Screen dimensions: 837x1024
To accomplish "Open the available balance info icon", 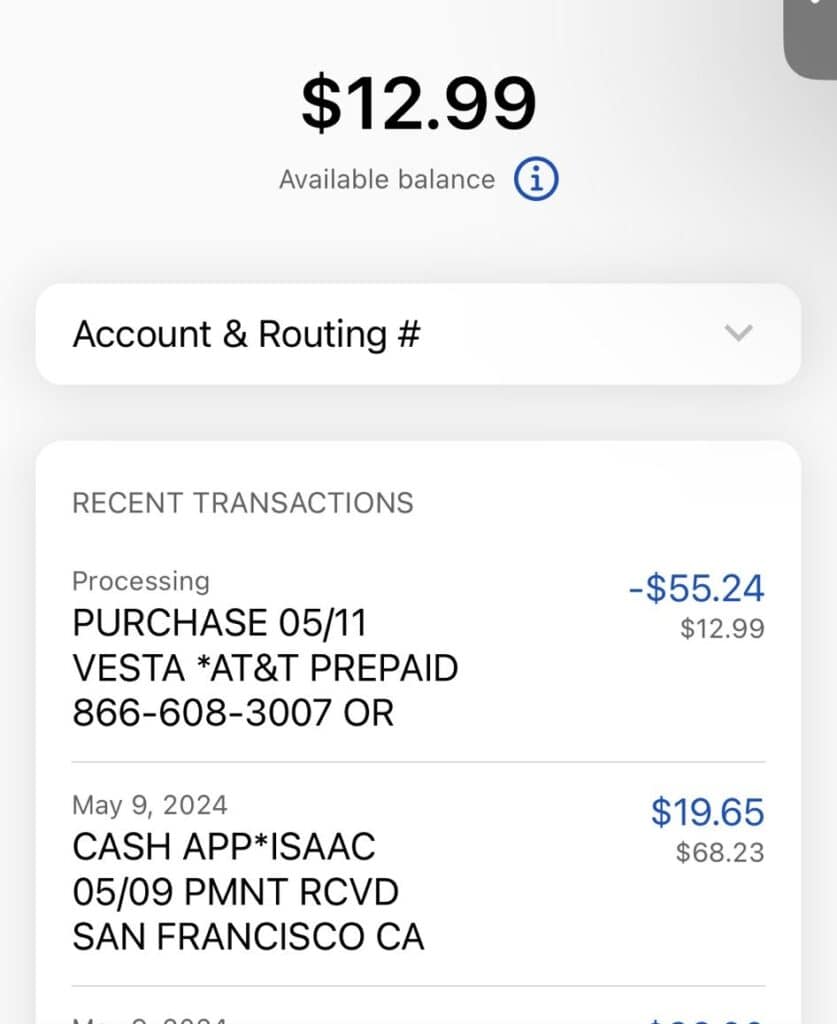I will [x=536, y=179].
